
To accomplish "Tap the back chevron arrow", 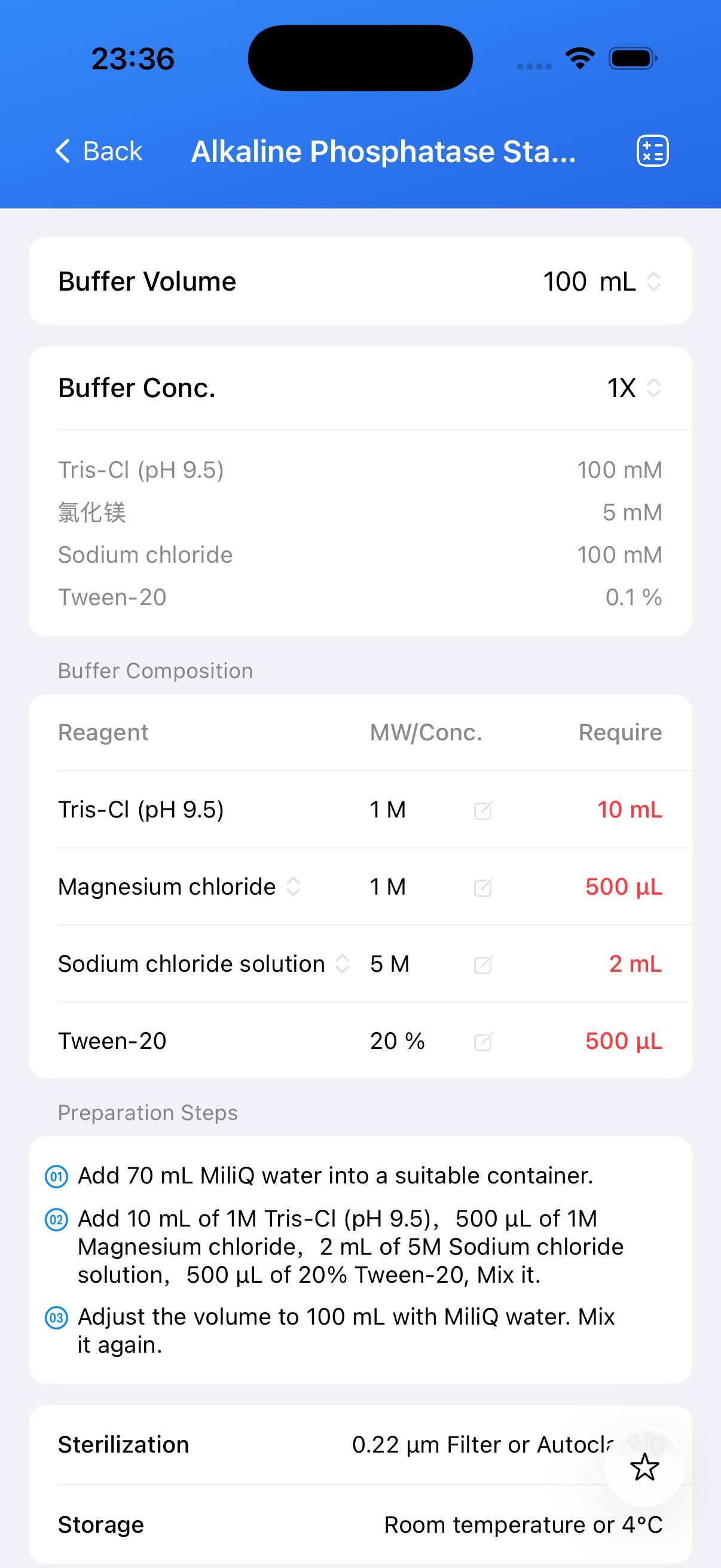I will point(63,150).
